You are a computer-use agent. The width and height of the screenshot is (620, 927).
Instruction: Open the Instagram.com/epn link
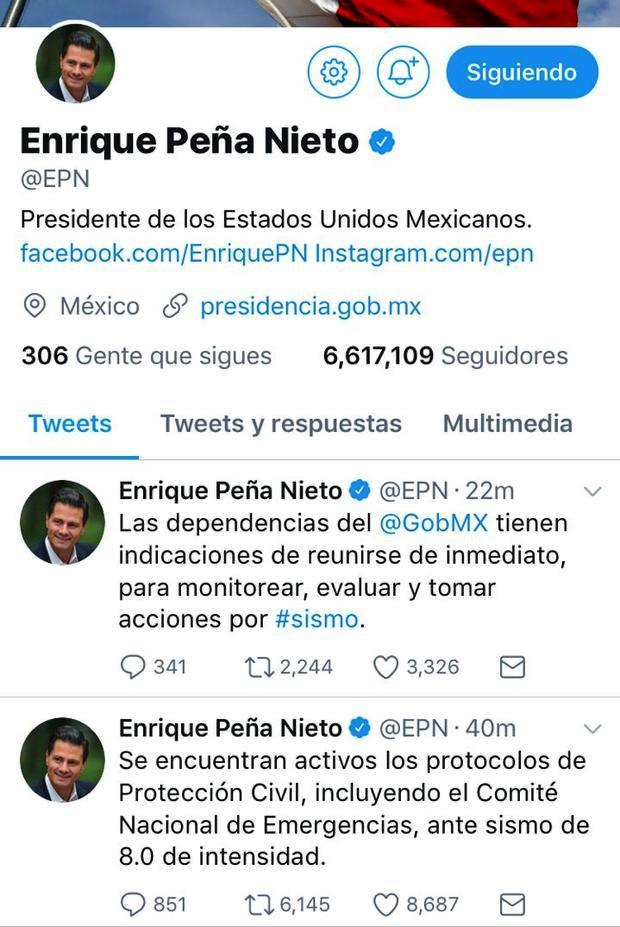click(424, 253)
